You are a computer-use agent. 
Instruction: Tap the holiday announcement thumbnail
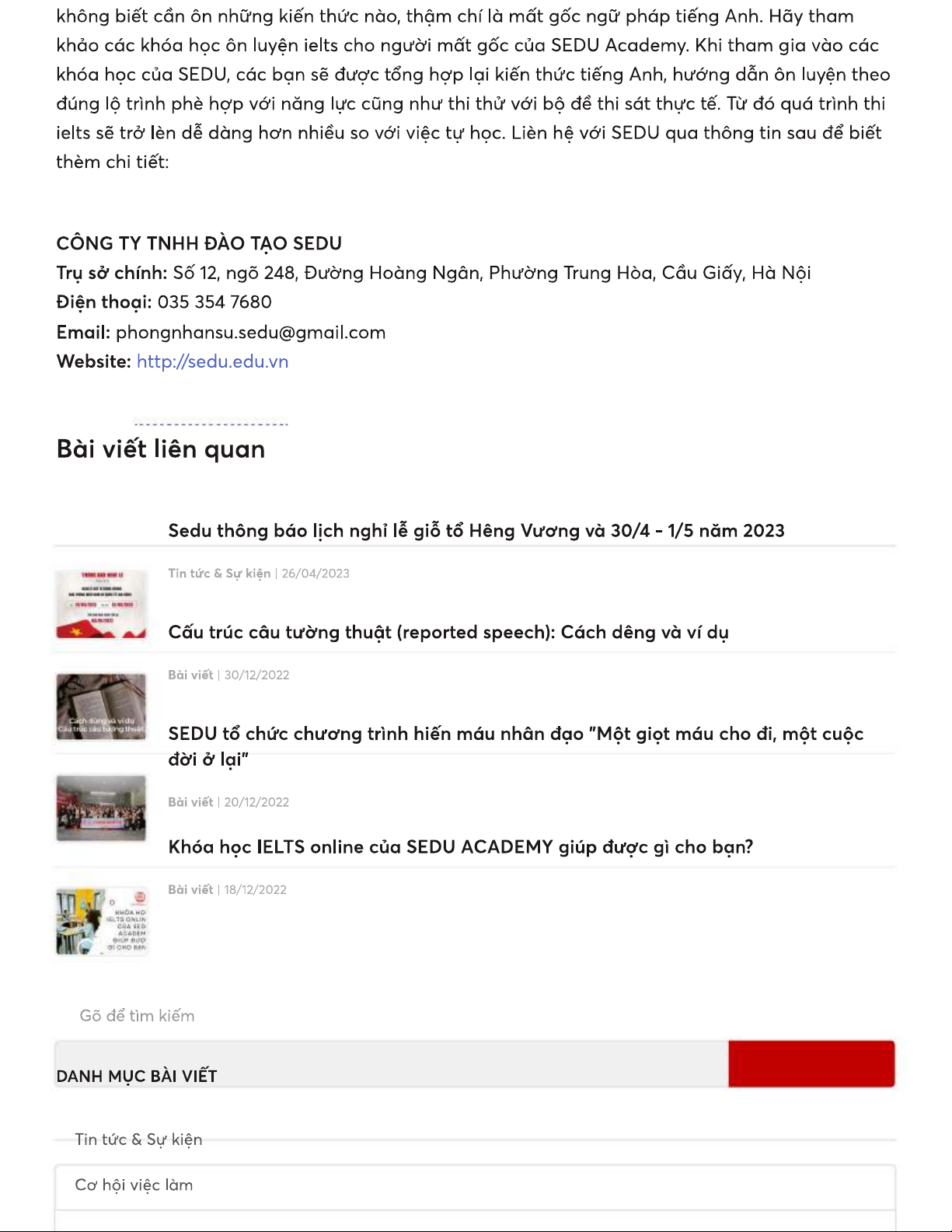click(x=101, y=604)
